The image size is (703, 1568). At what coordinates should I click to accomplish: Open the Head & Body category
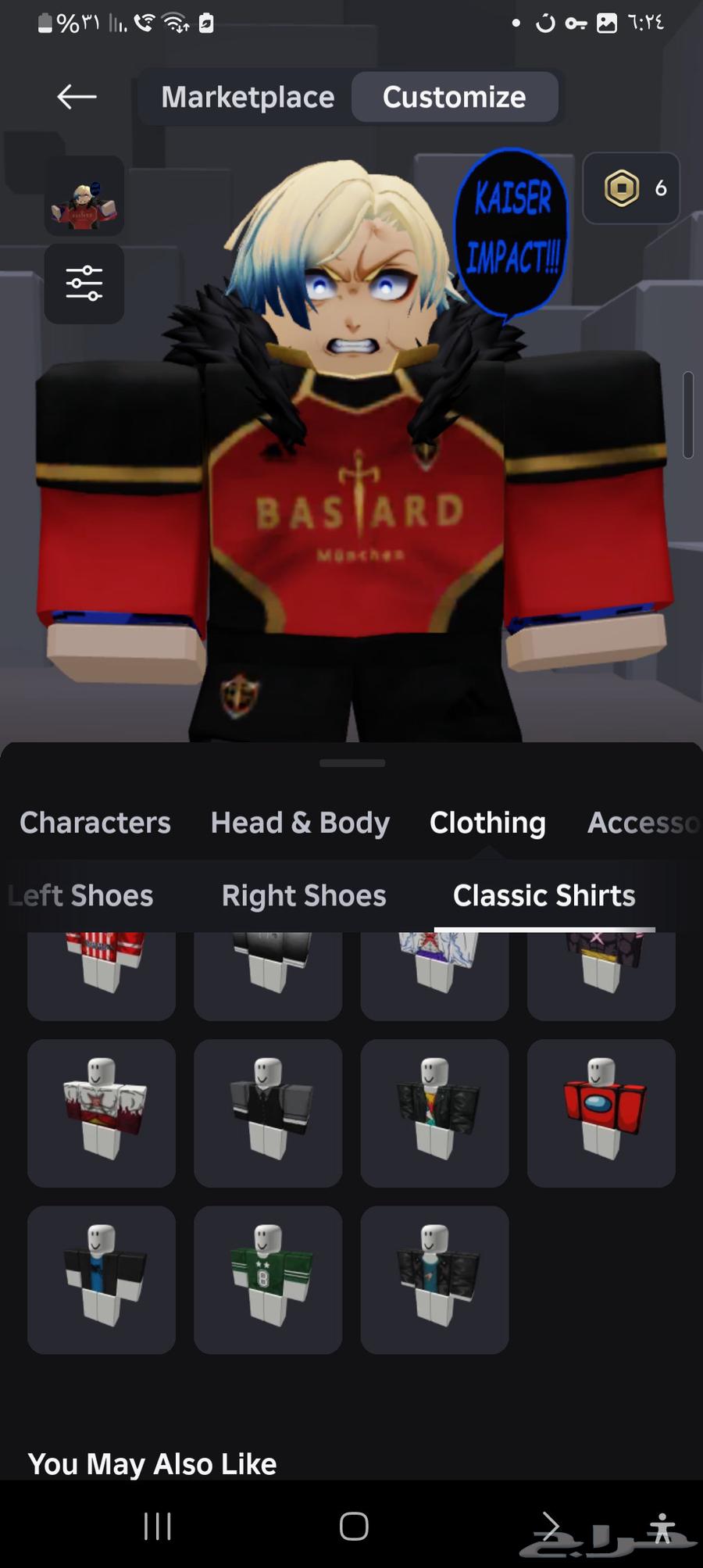(300, 823)
